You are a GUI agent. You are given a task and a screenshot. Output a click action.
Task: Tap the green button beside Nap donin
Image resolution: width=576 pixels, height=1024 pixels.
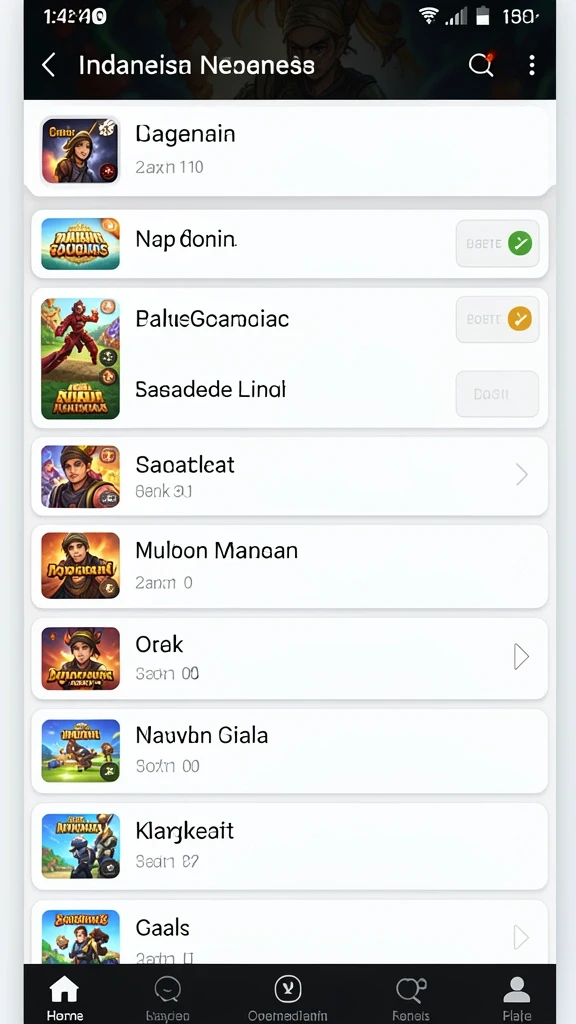498,244
